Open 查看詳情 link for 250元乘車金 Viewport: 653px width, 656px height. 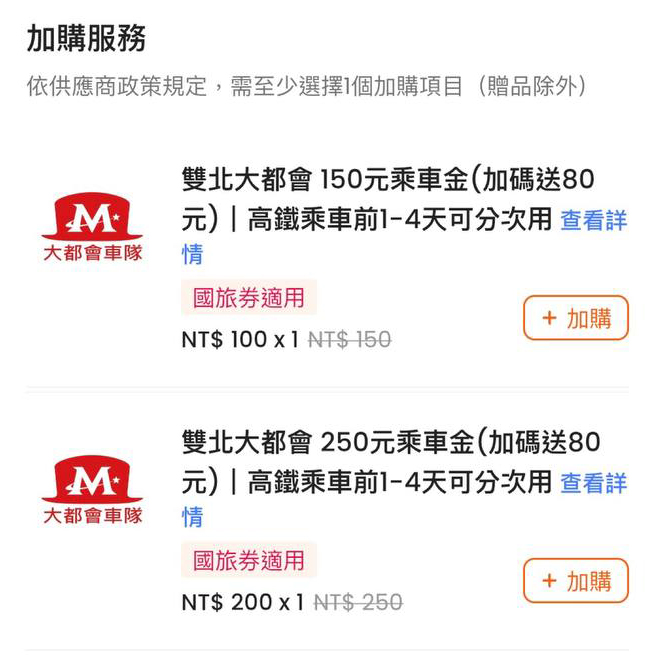click(593, 483)
